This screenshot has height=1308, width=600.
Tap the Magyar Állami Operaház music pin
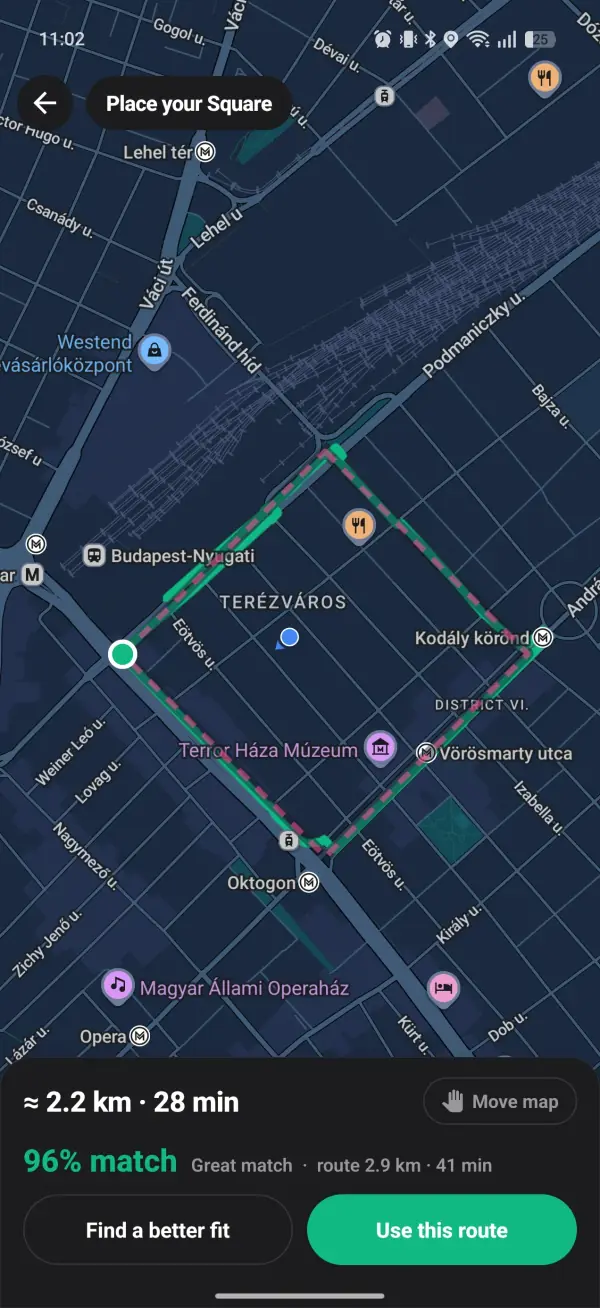pos(118,986)
